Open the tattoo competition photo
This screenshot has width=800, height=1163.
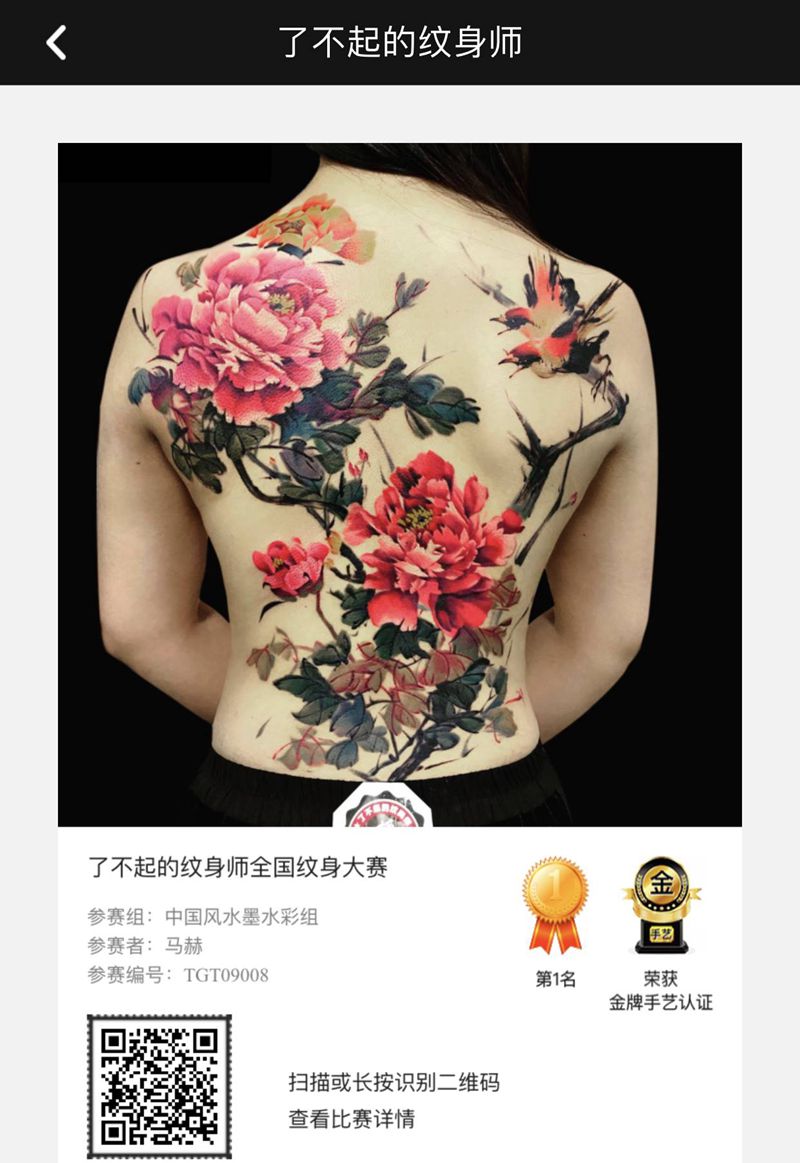pyautogui.click(x=399, y=483)
